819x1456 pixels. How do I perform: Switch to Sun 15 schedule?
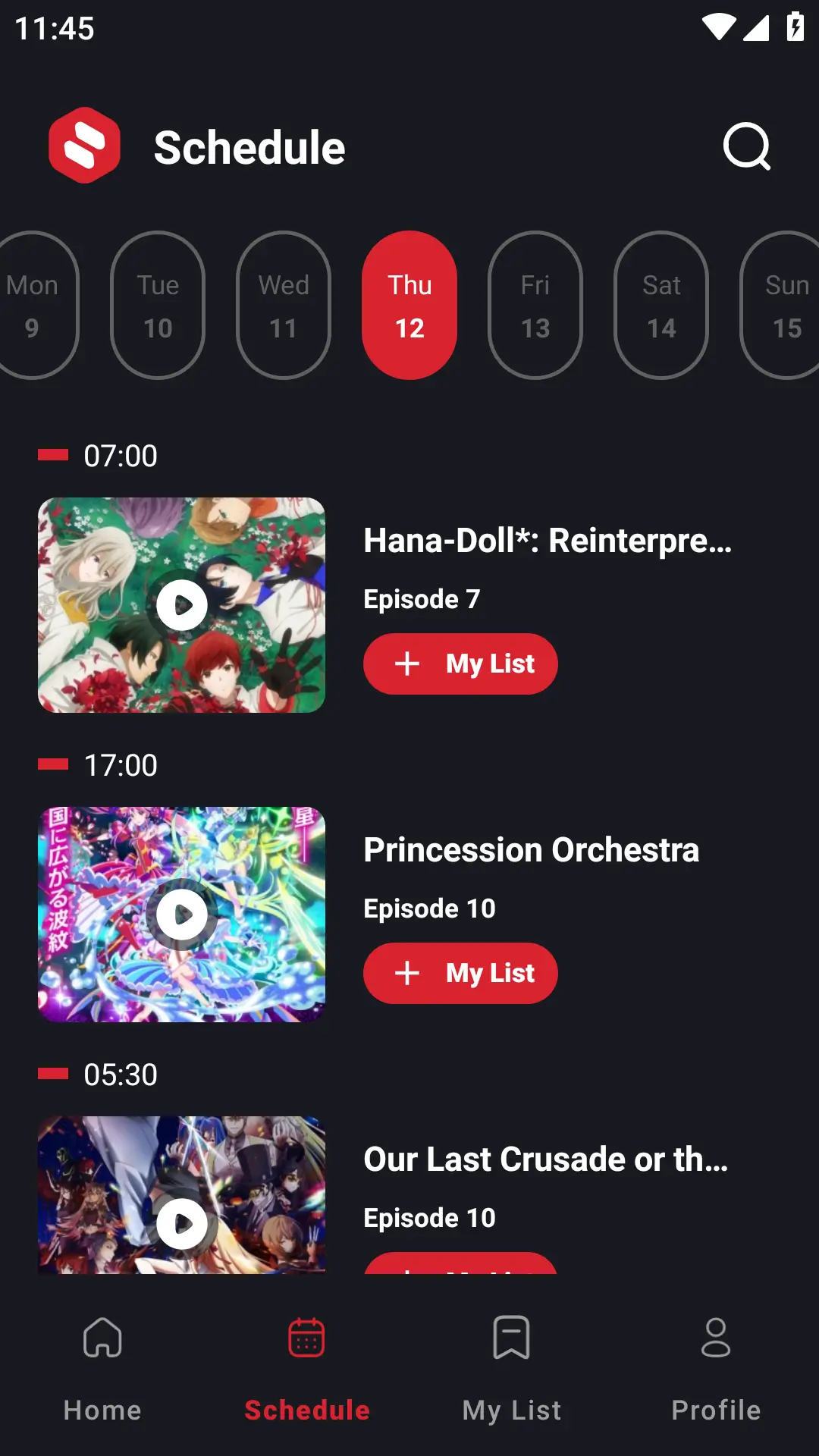pyautogui.click(x=784, y=306)
